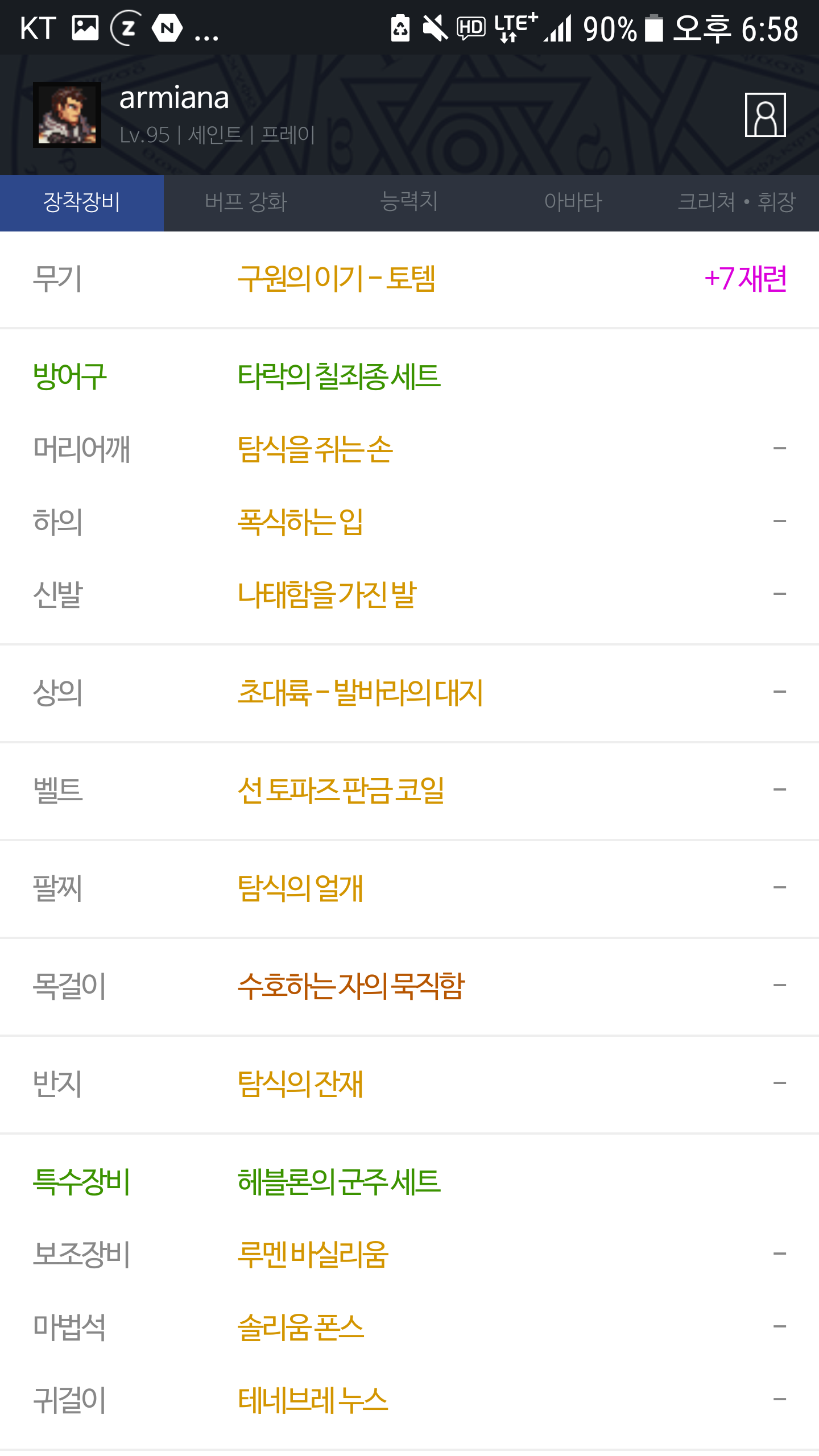Tap the armiana character avatar
The width and height of the screenshot is (819, 1456).
[x=67, y=115]
